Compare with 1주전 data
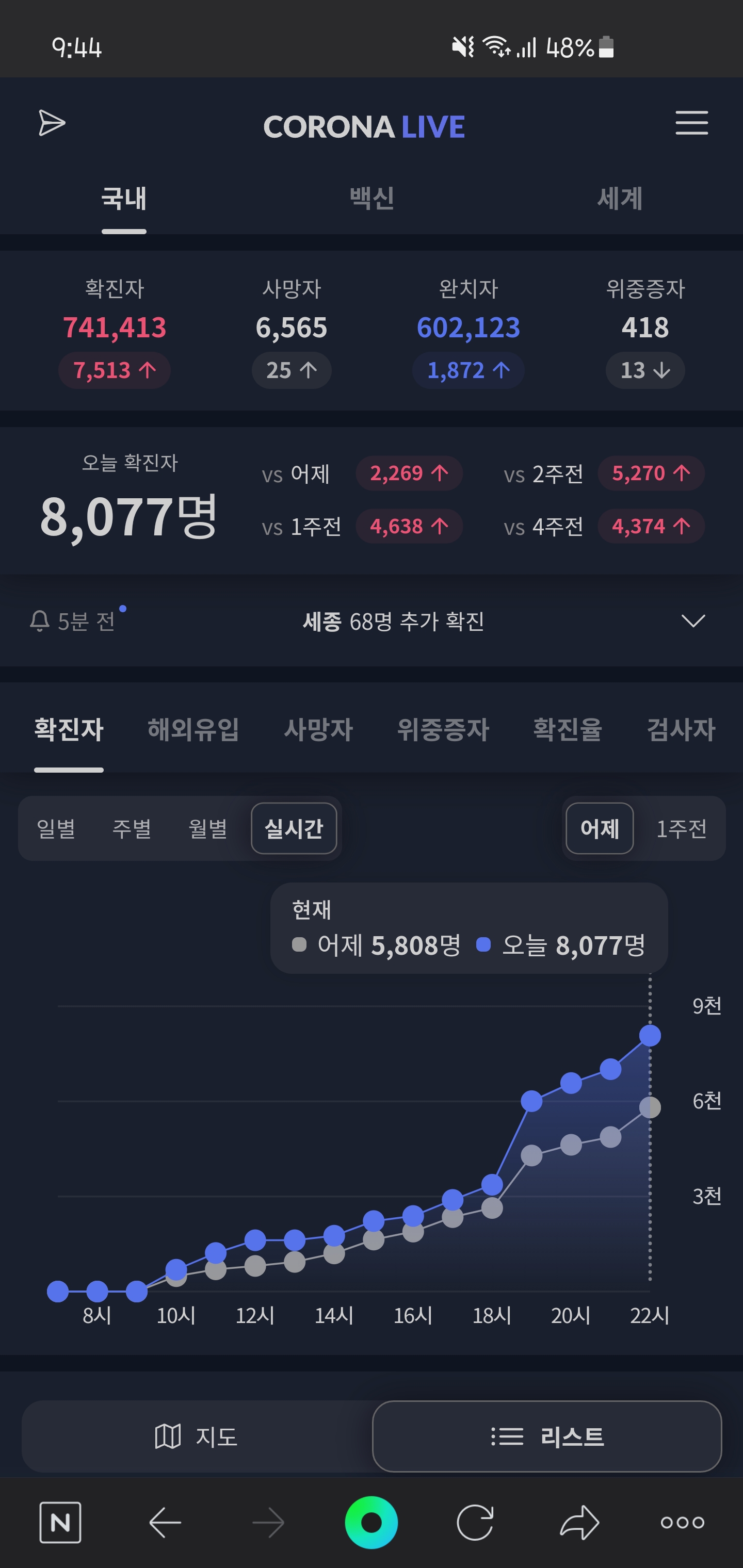The image size is (743, 1568). coord(682,828)
